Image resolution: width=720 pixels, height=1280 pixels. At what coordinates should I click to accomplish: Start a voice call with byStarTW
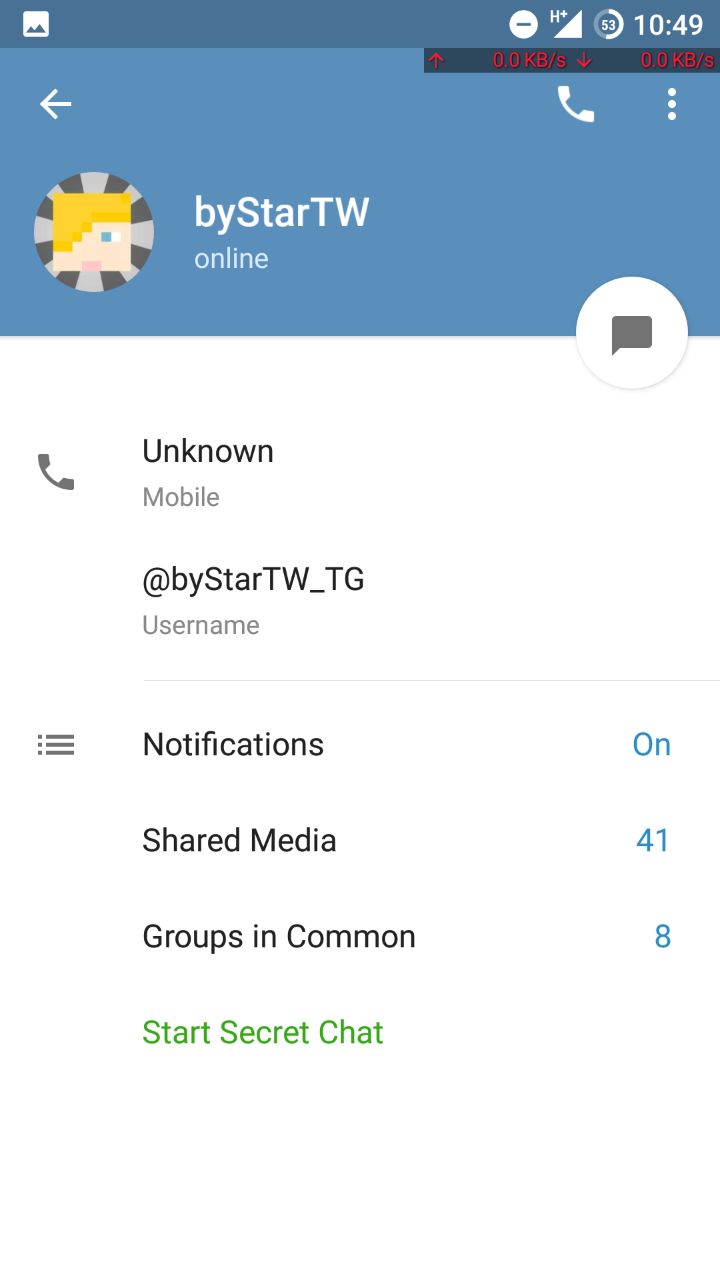[x=575, y=104]
